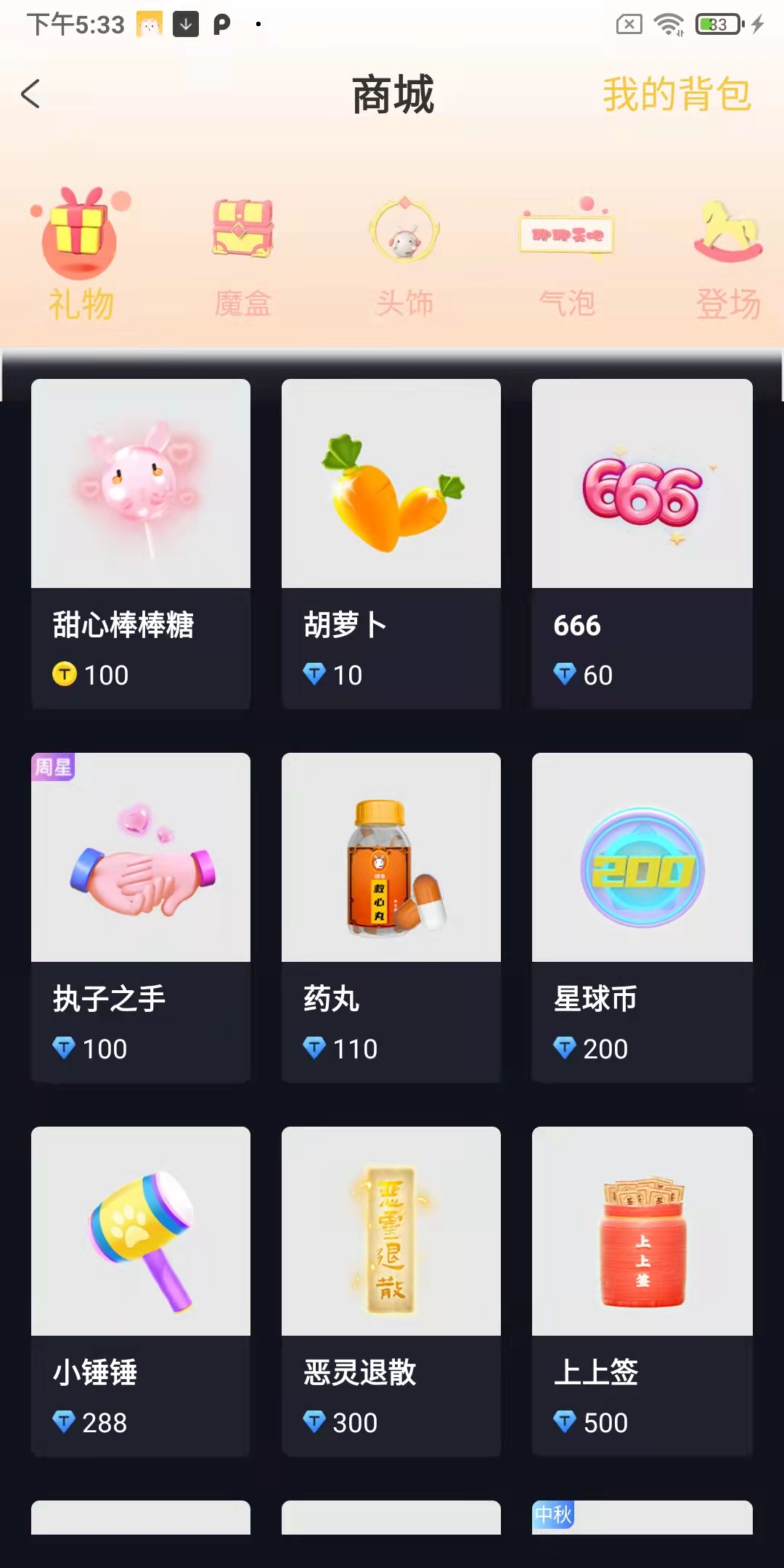This screenshot has height=1568, width=784.
Task: Open 我的背包 (my backpack)
Action: (x=677, y=94)
